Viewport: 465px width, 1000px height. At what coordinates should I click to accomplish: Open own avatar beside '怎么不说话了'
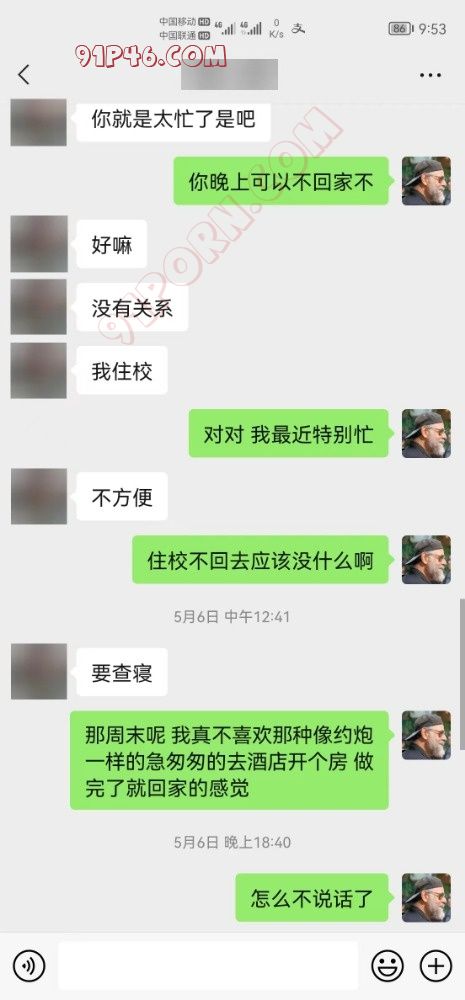426,898
